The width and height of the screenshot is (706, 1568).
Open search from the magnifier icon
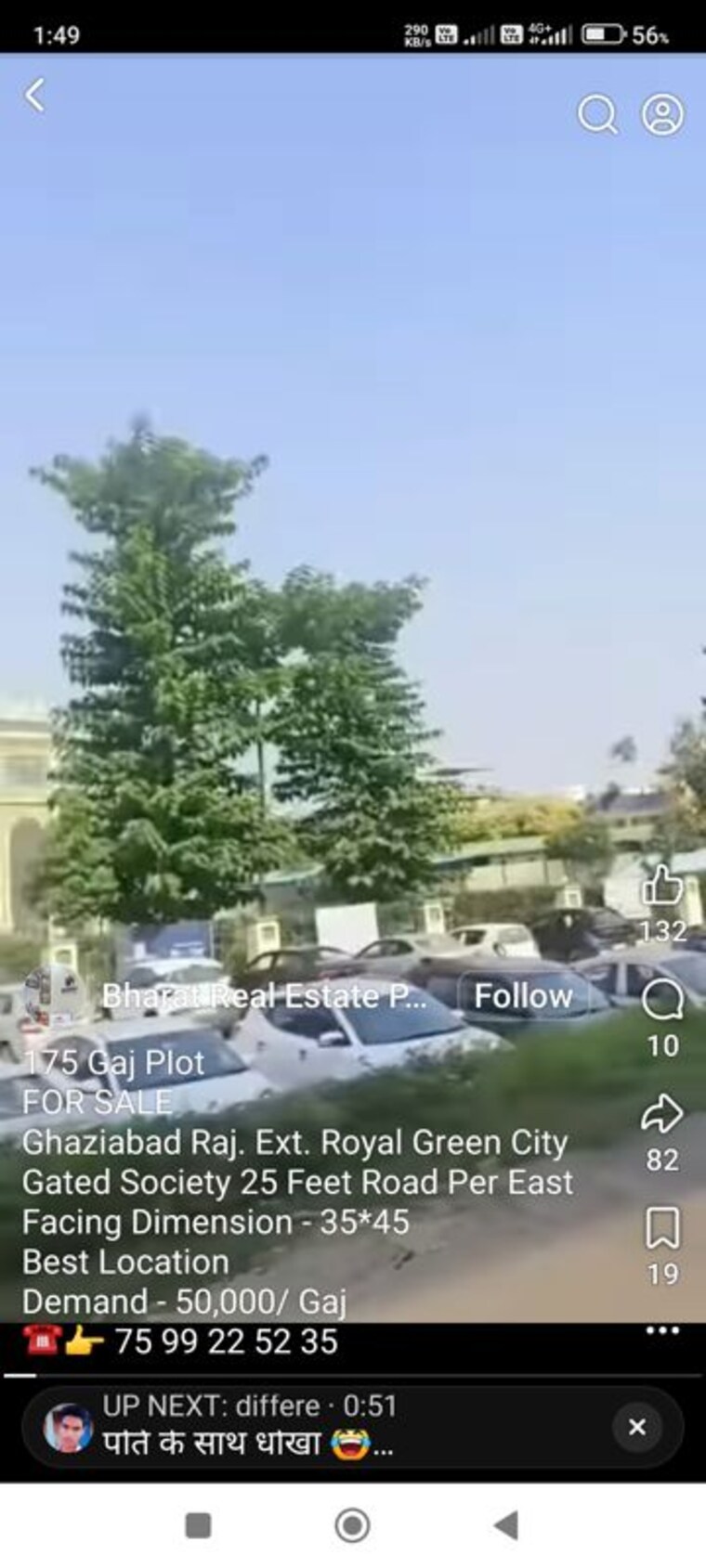click(596, 115)
